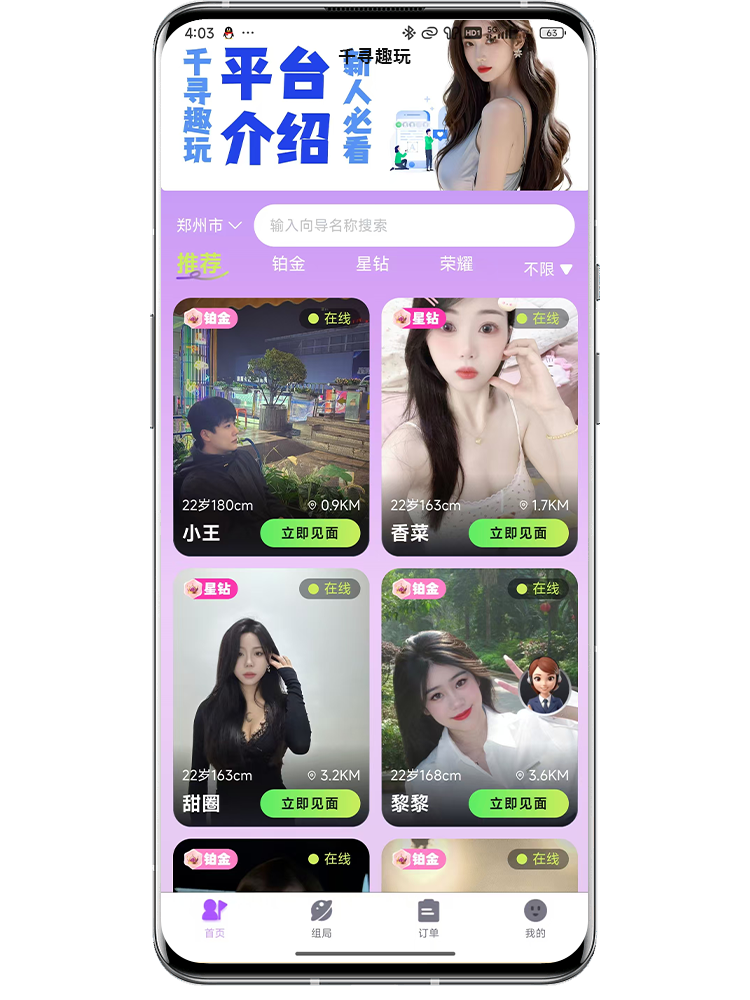The width and height of the screenshot is (750, 1000).
Task: Tap the guide name search box
Action: click(x=414, y=226)
